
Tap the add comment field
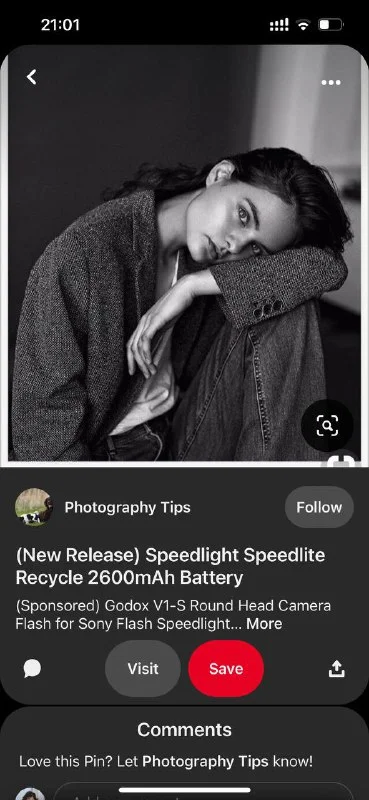click(204, 791)
